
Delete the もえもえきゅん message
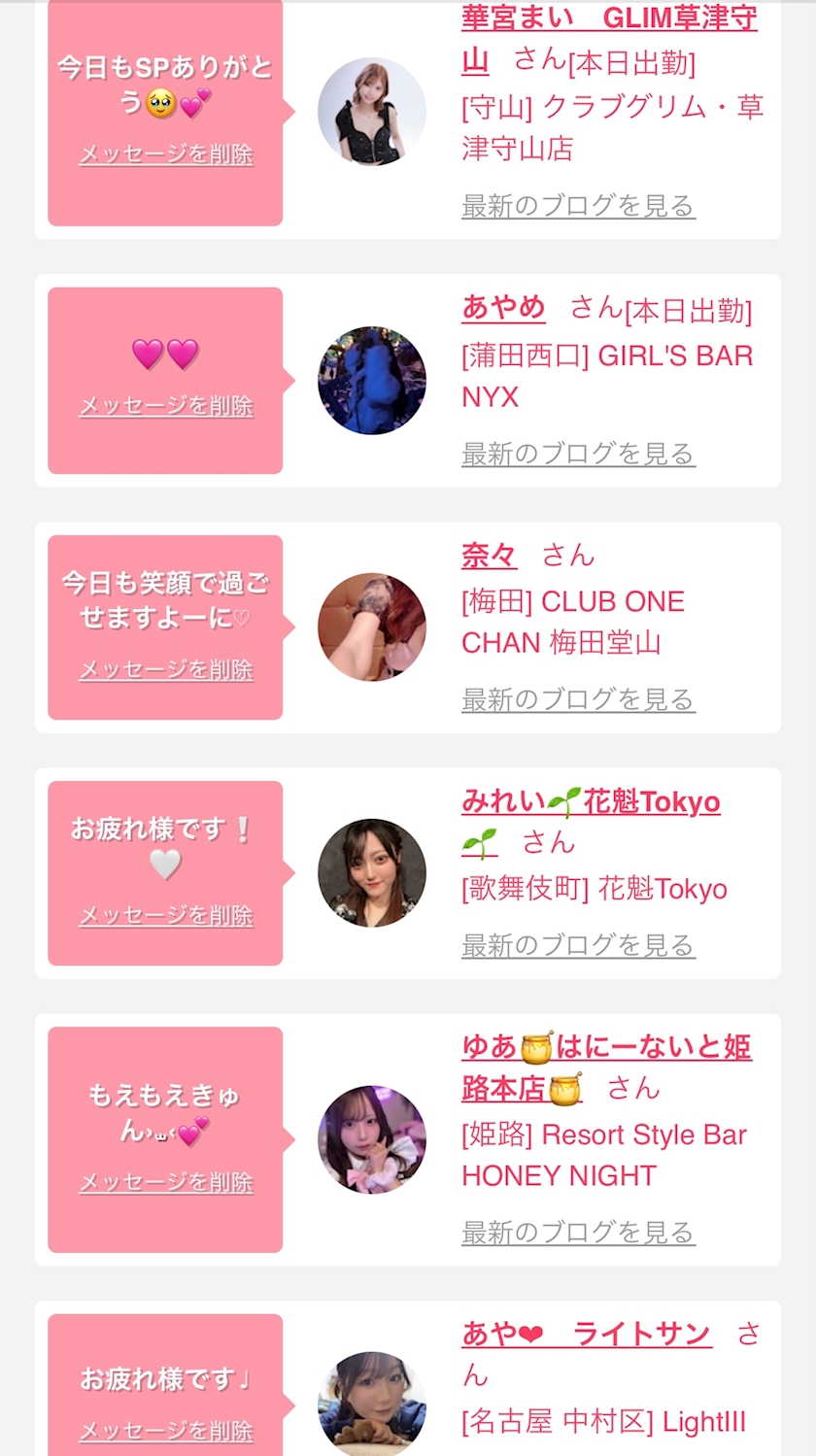pos(166,1182)
